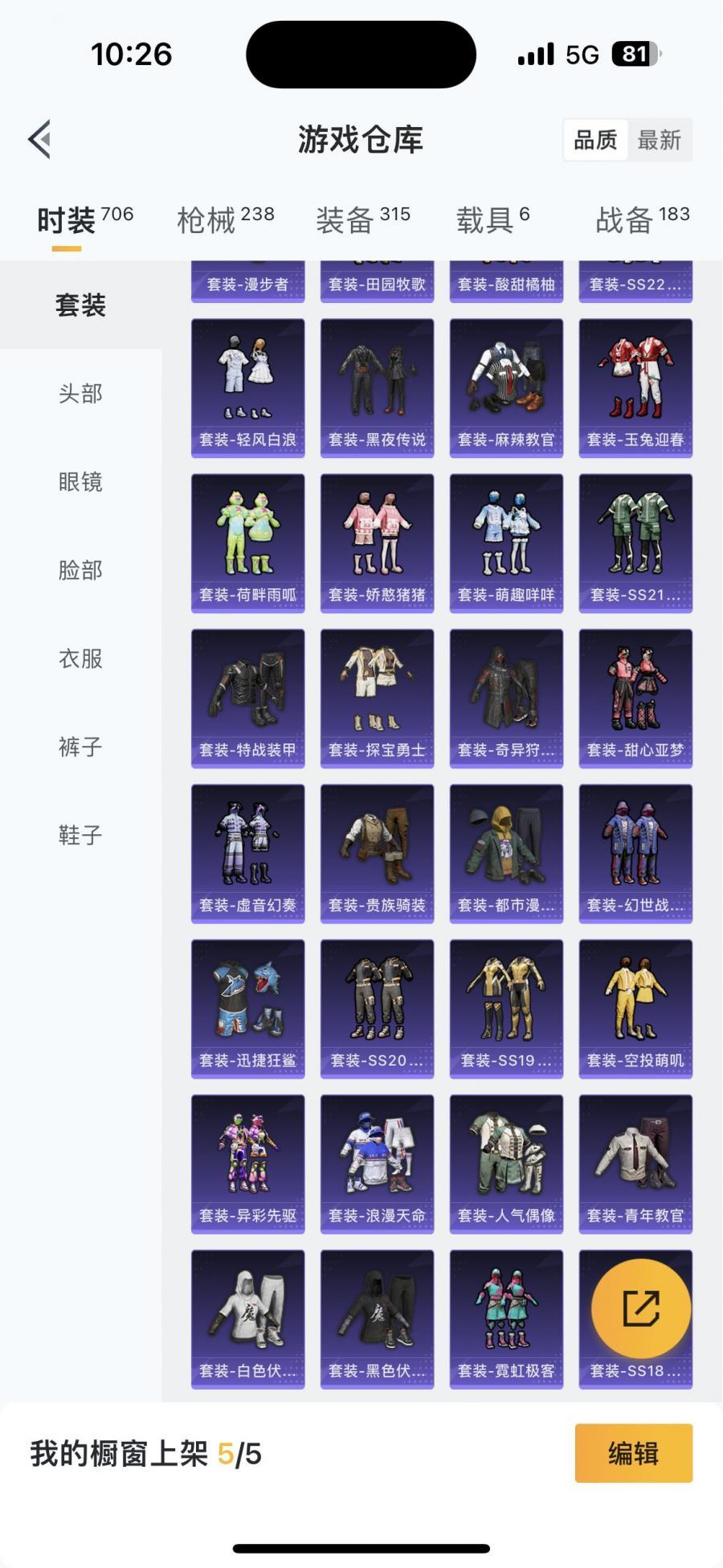Select the 眼镜 category

point(80,482)
